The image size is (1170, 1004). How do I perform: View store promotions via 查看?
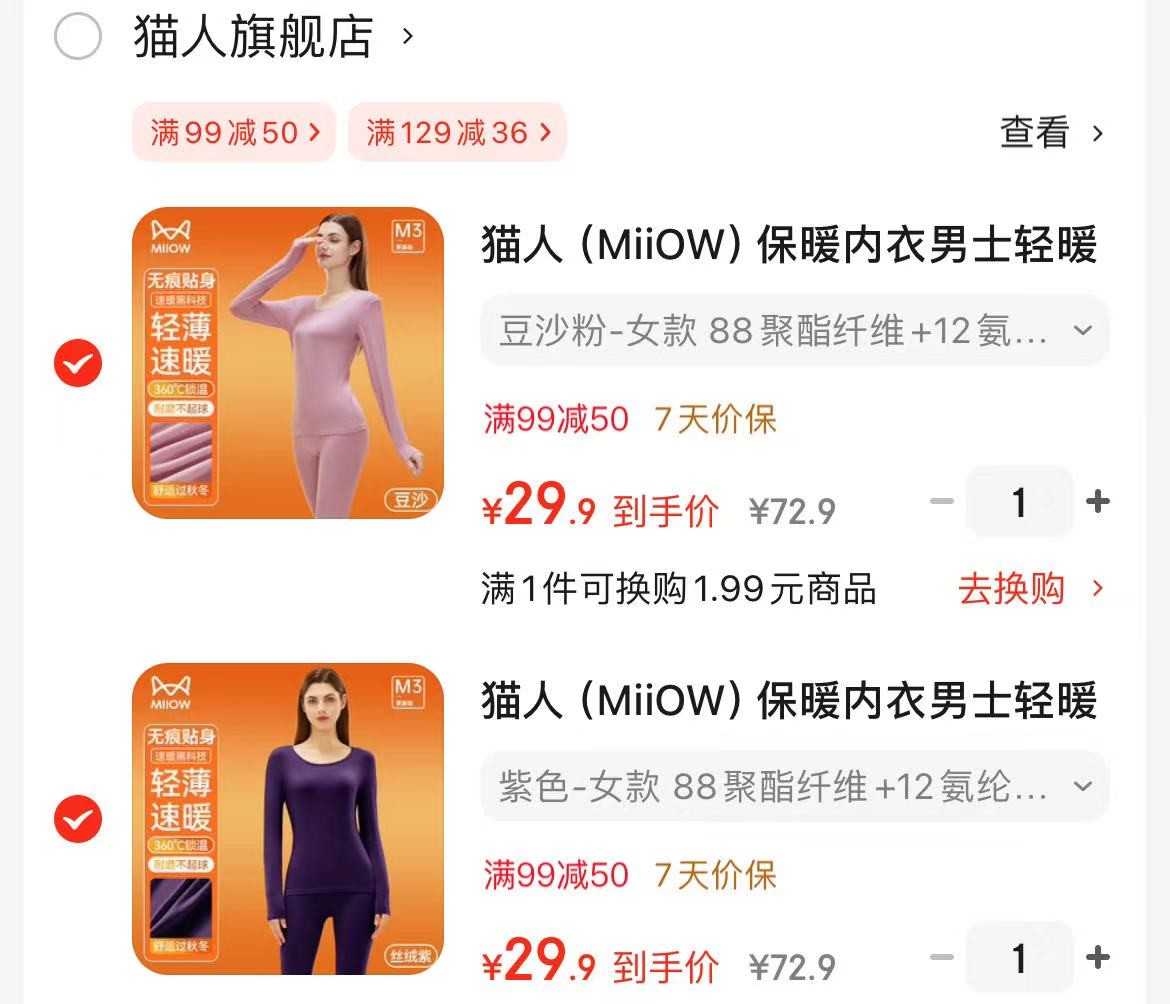[x=1051, y=133]
